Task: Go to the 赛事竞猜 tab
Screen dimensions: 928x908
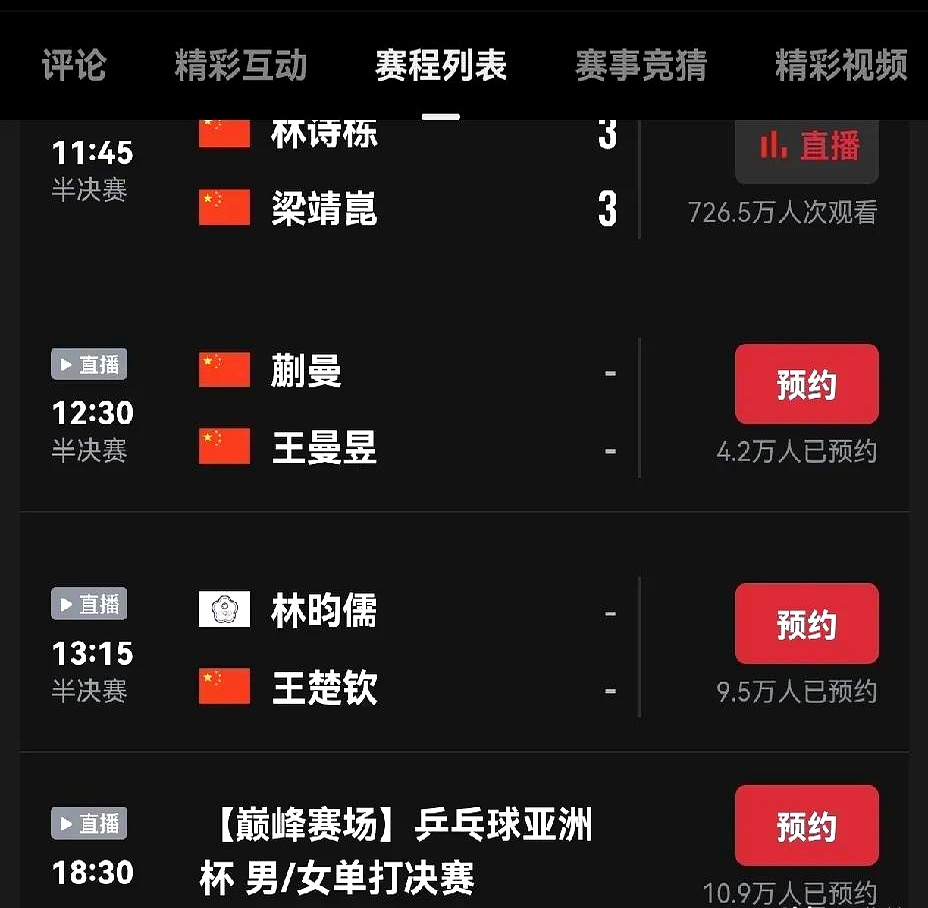Action: pos(641,66)
